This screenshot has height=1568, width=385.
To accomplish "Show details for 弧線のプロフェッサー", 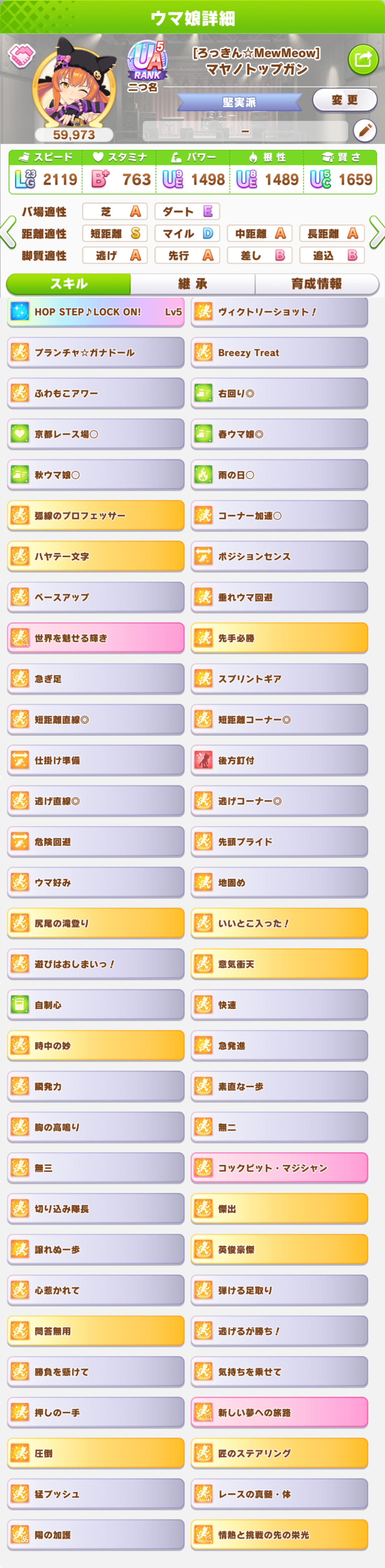I will click(x=96, y=515).
